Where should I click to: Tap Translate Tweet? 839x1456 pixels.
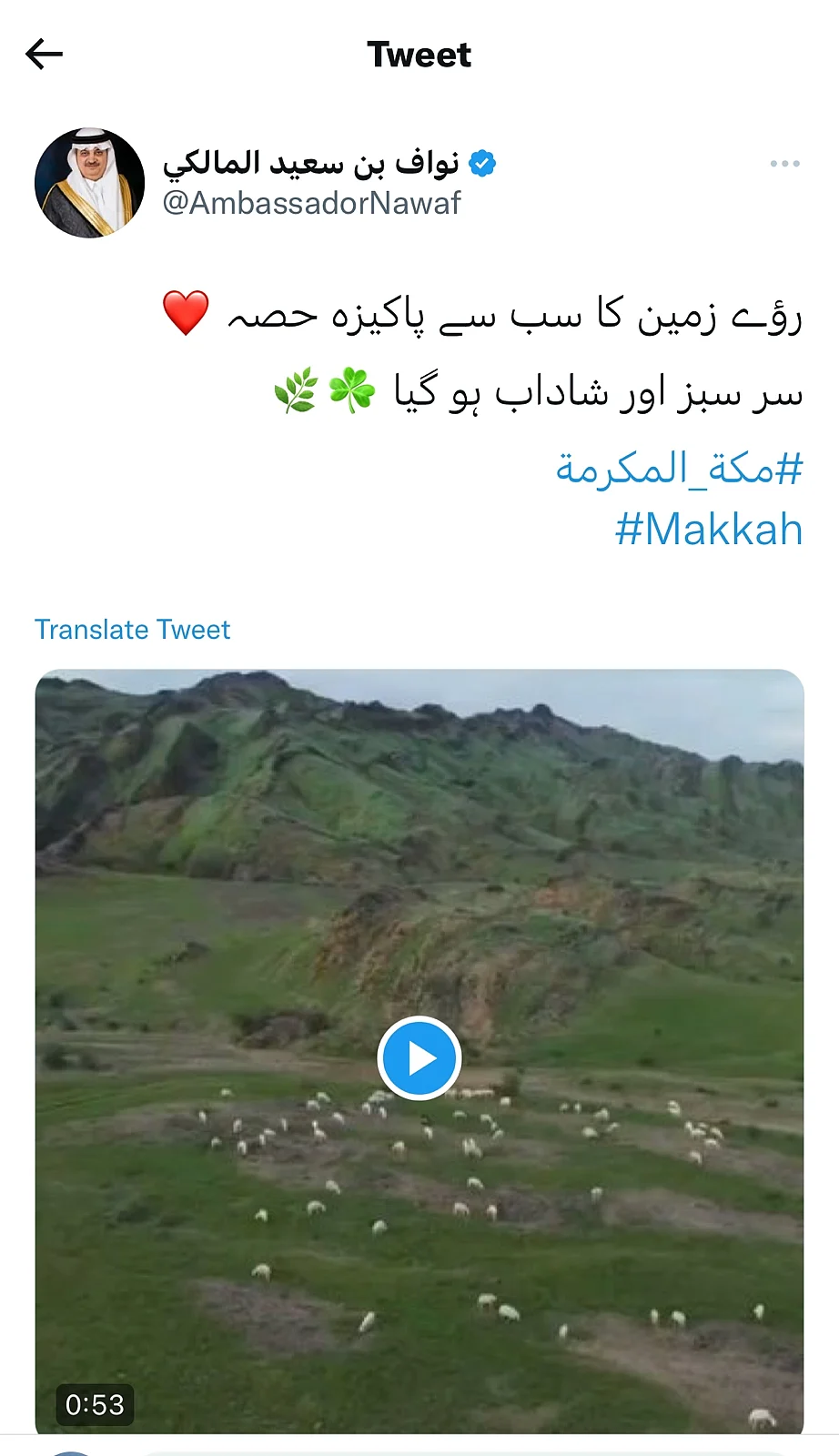133,630
